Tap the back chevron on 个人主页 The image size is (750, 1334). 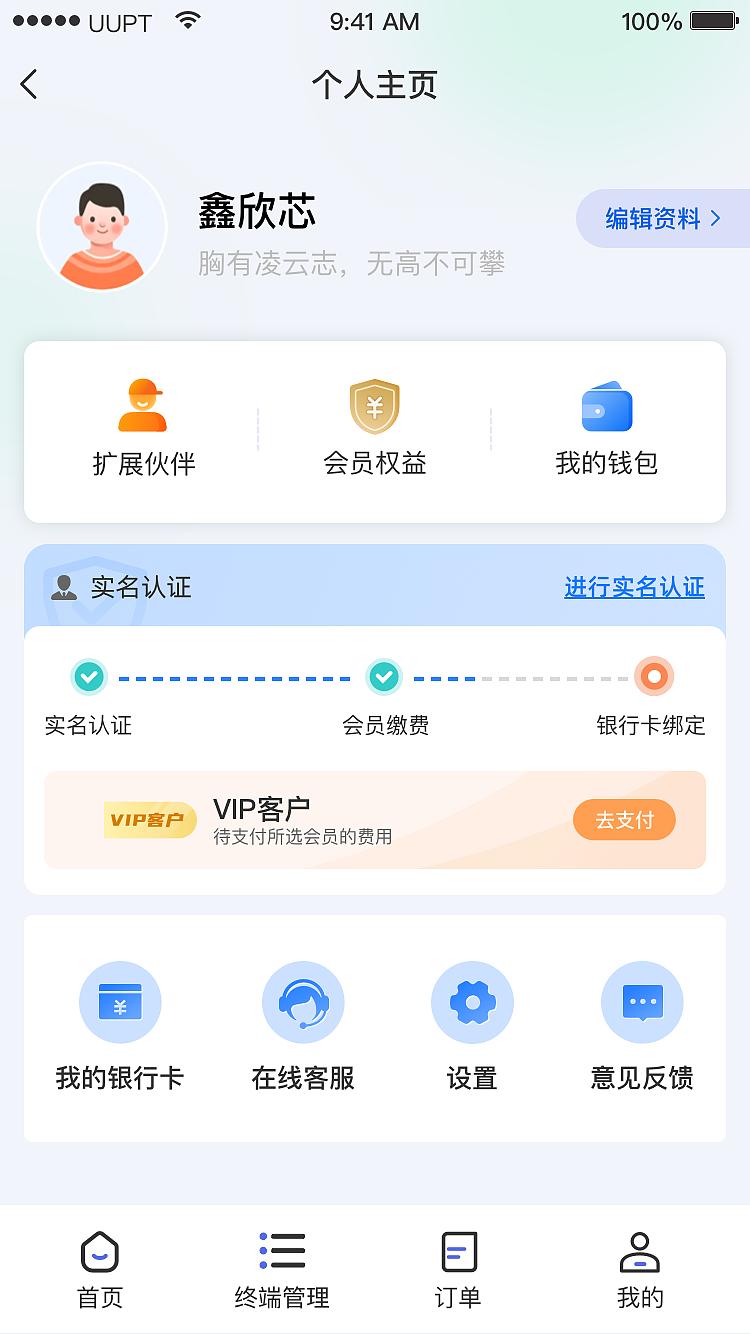[28, 85]
